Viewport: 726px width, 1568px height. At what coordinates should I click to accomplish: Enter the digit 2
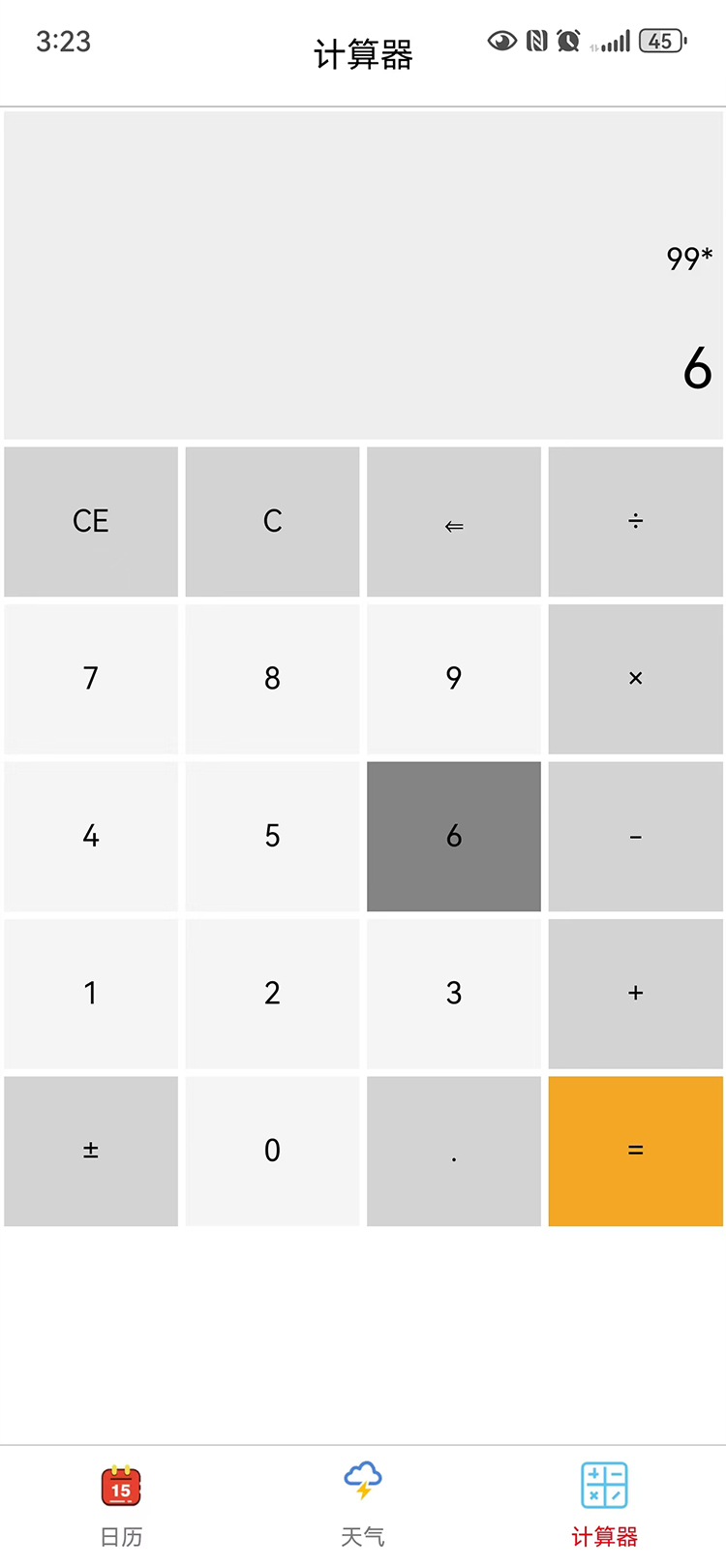tap(272, 993)
